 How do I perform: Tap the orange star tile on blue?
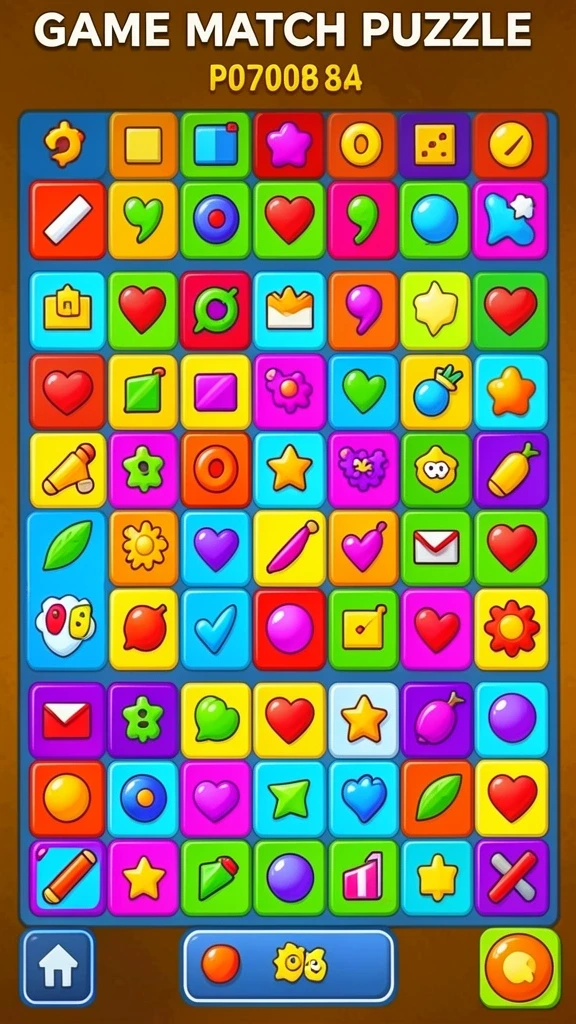coord(511,392)
